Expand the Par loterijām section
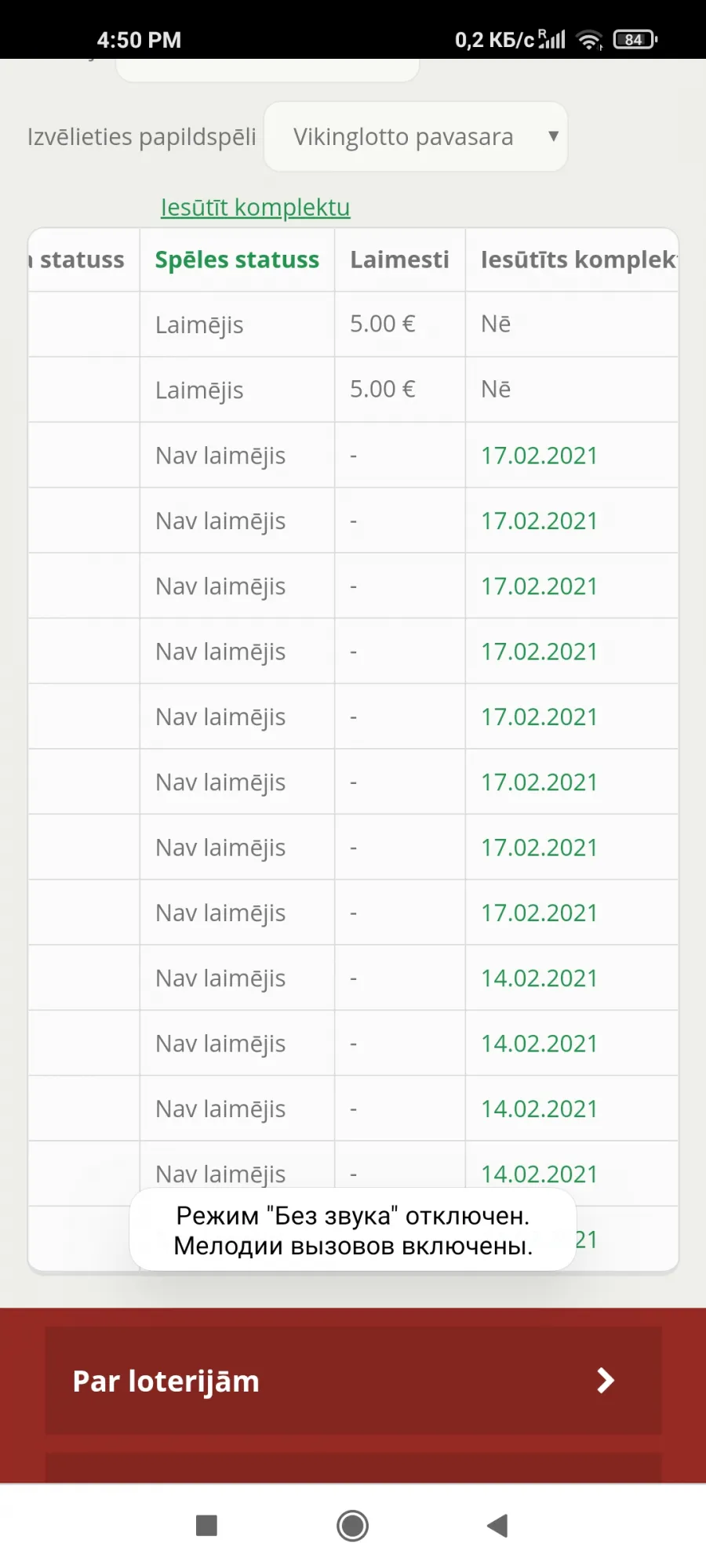Screen dimensions: 706x1568 coord(353,1381)
